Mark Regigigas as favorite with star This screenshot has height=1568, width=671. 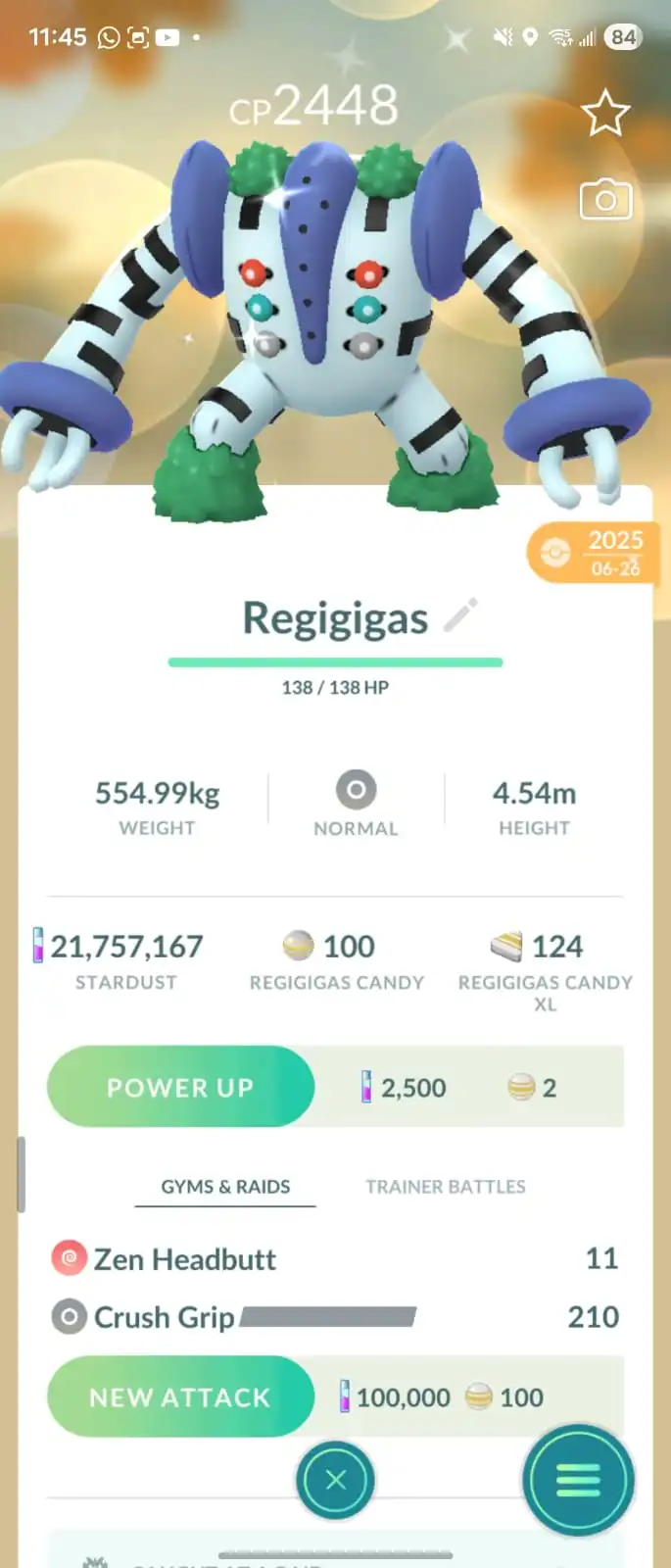tap(605, 113)
